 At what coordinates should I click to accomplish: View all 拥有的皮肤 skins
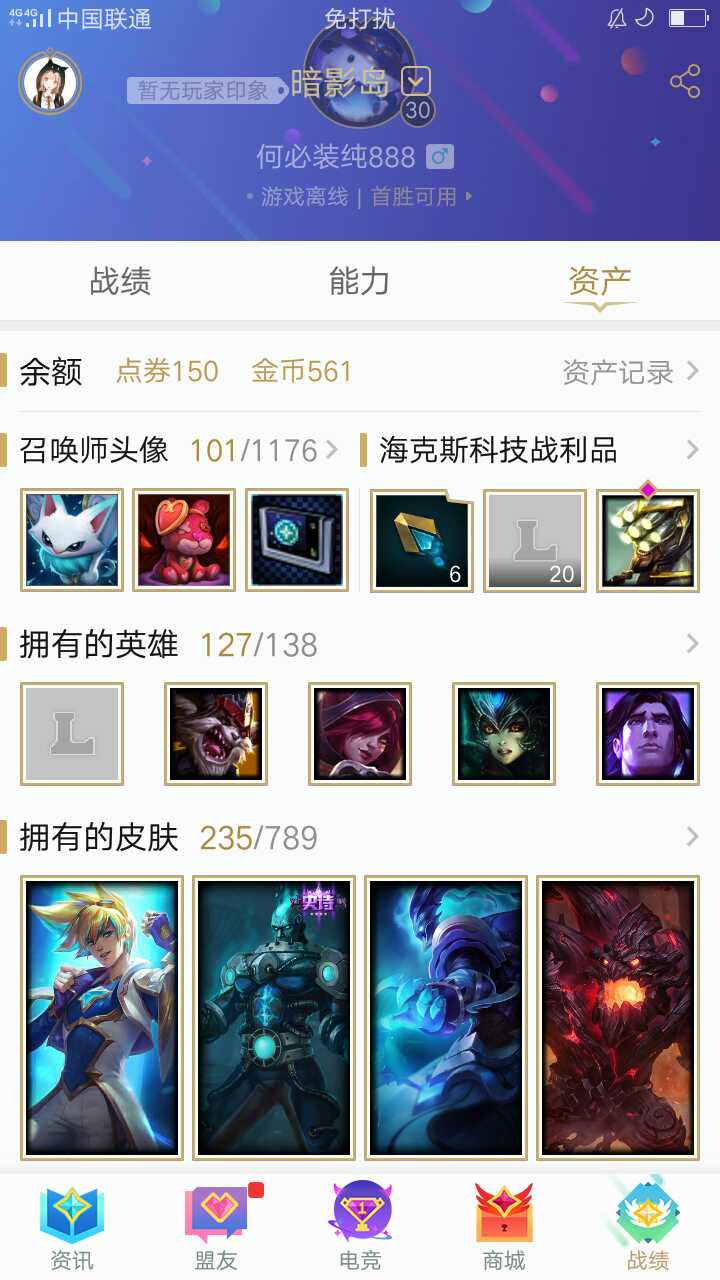(x=692, y=836)
